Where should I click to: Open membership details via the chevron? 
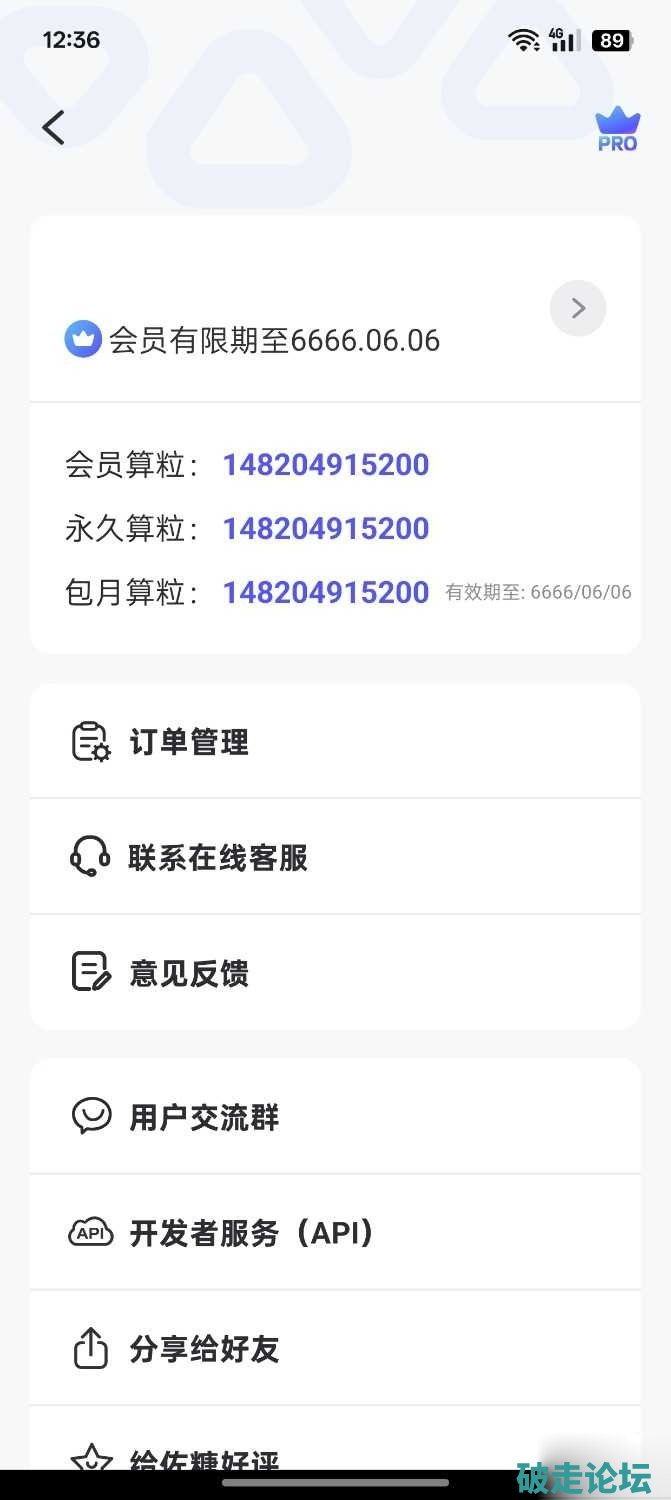(578, 308)
